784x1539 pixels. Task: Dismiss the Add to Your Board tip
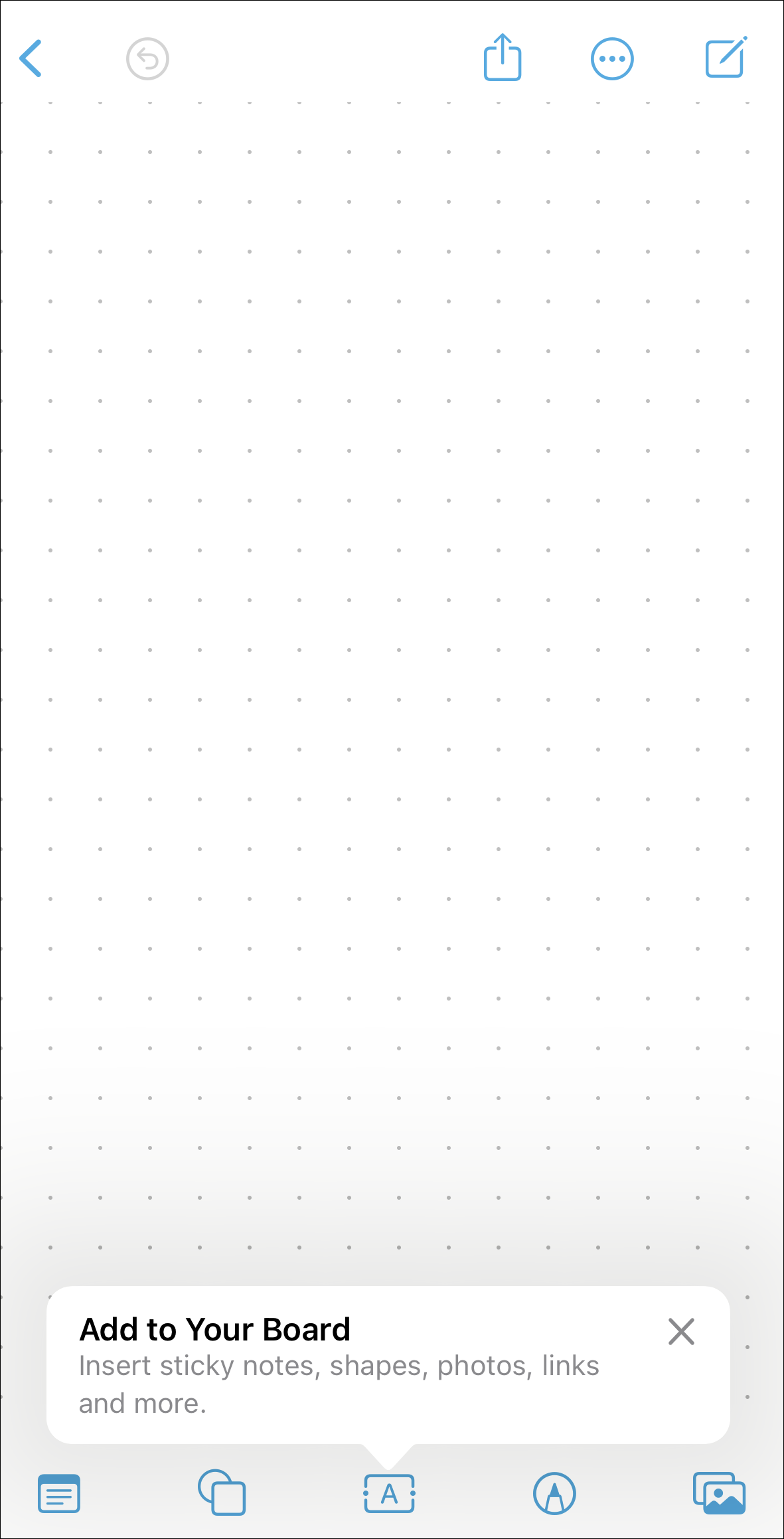(681, 1331)
